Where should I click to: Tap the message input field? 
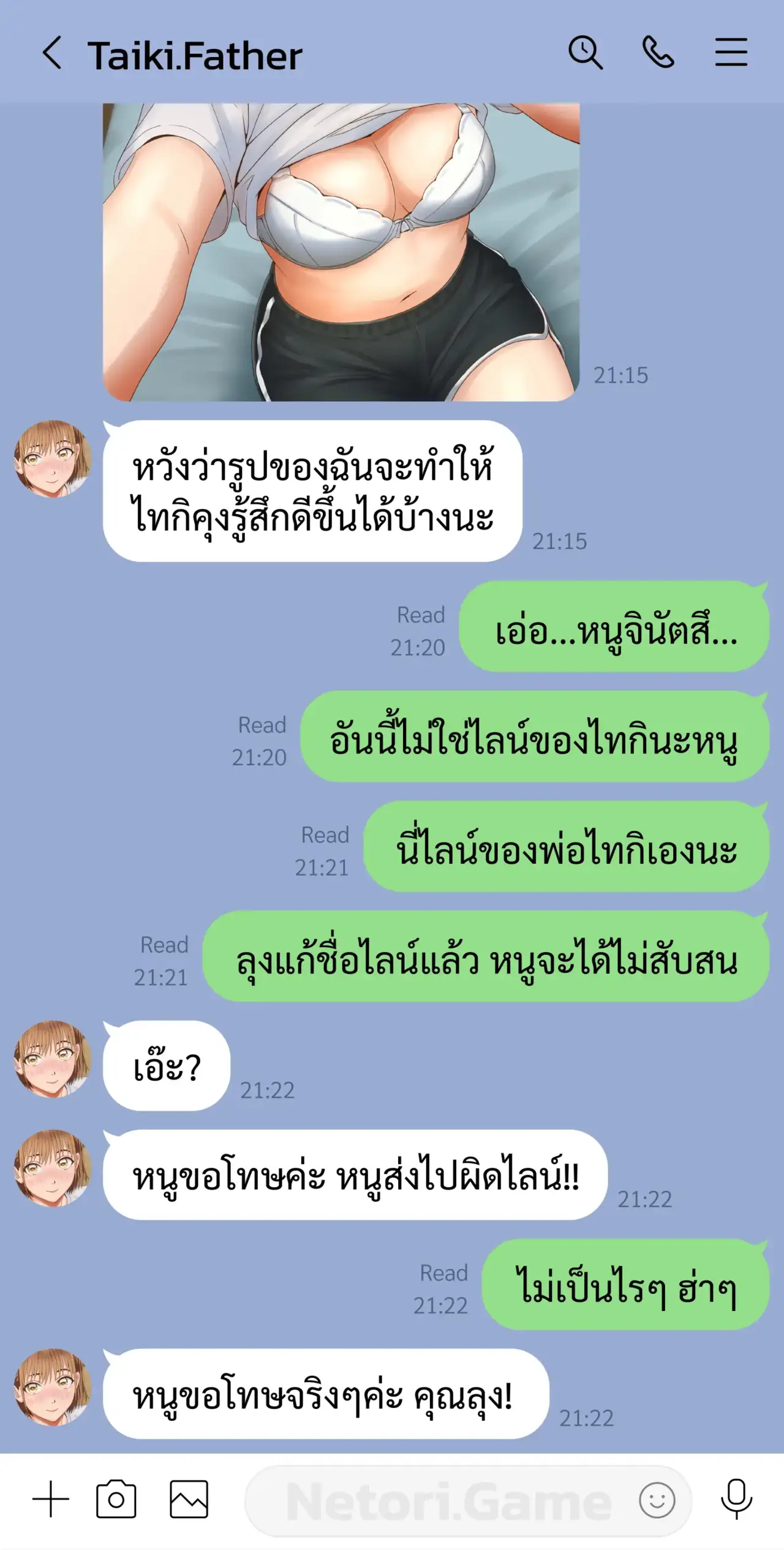tap(441, 1500)
